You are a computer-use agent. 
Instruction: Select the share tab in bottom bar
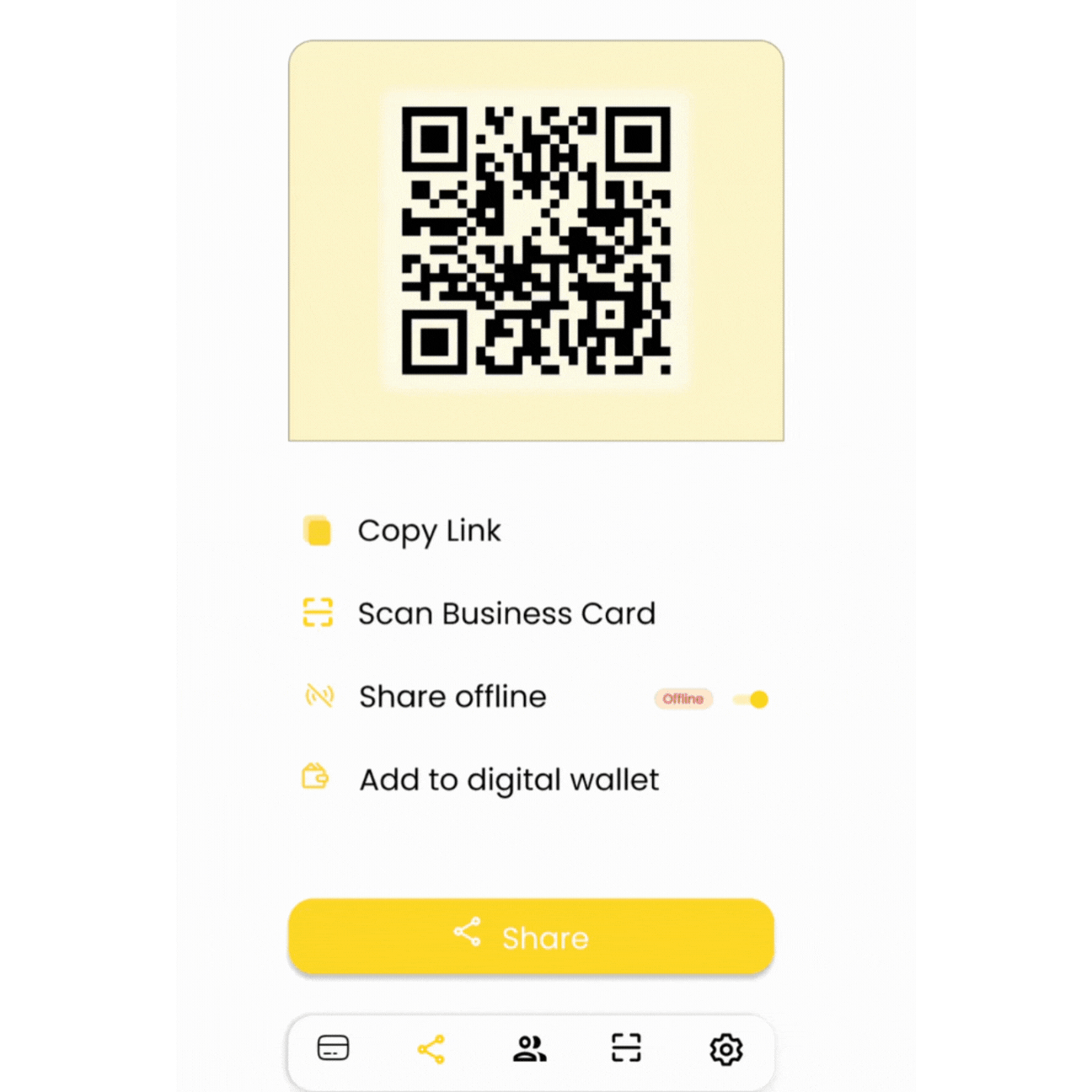pyautogui.click(x=431, y=1049)
